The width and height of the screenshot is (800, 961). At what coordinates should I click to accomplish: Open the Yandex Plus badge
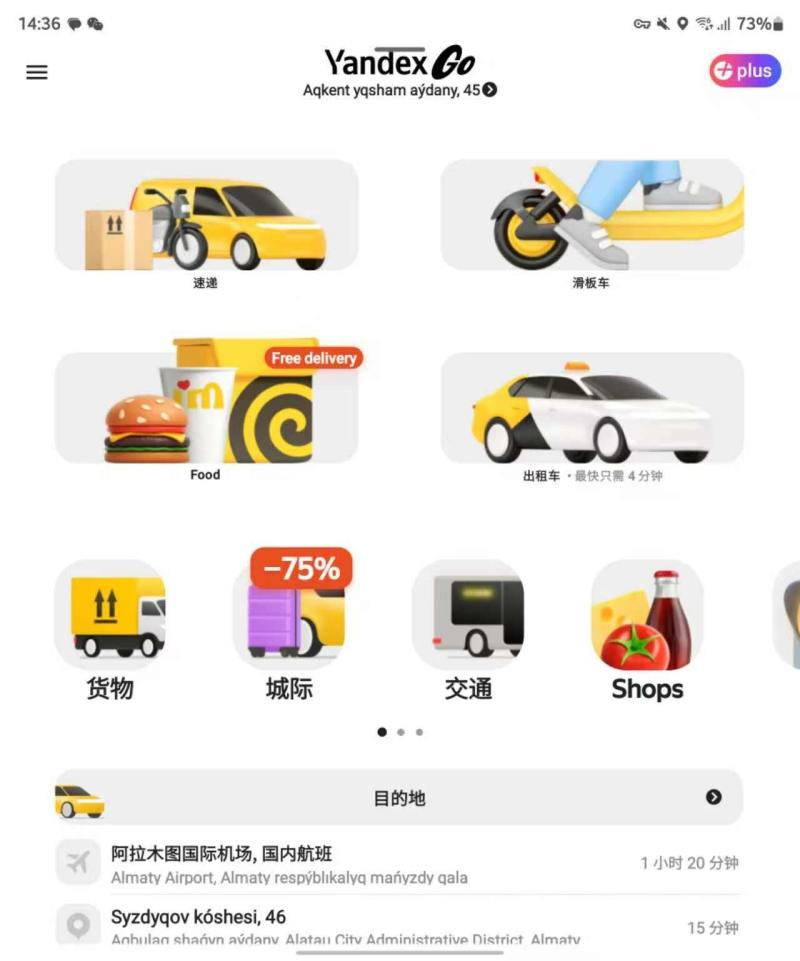[745, 71]
